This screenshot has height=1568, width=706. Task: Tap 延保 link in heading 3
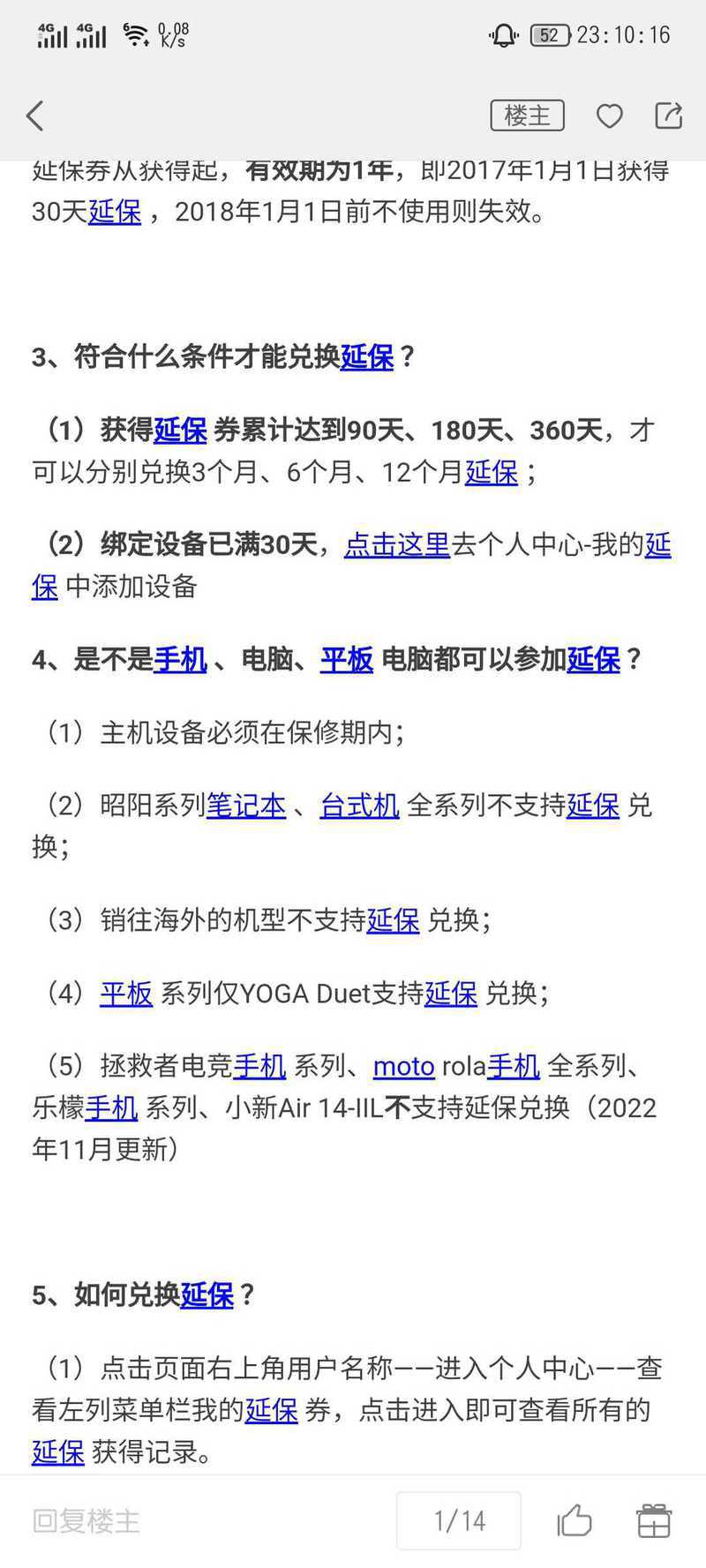point(367,356)
